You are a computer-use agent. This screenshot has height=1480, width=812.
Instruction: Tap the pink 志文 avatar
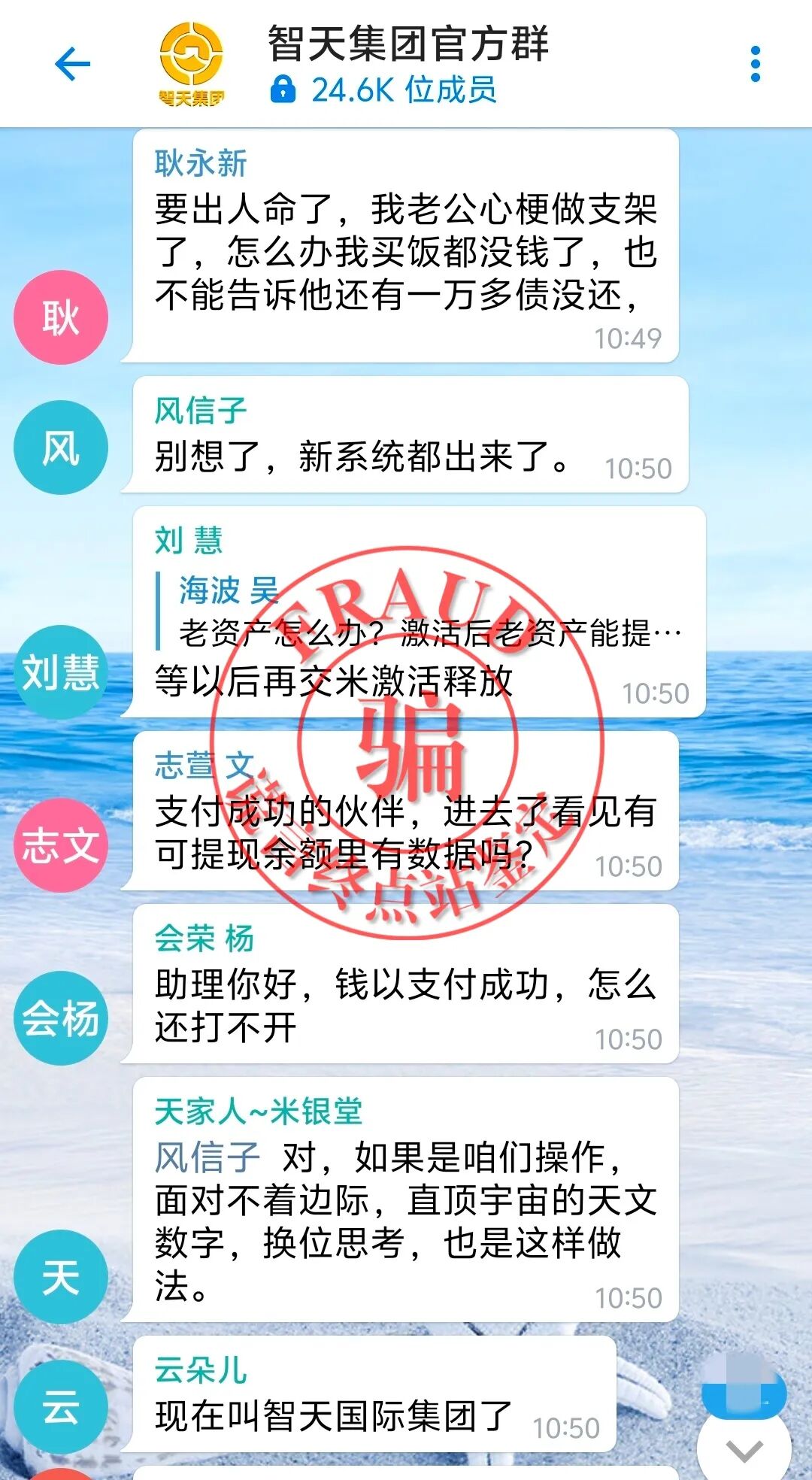[61, 845]
